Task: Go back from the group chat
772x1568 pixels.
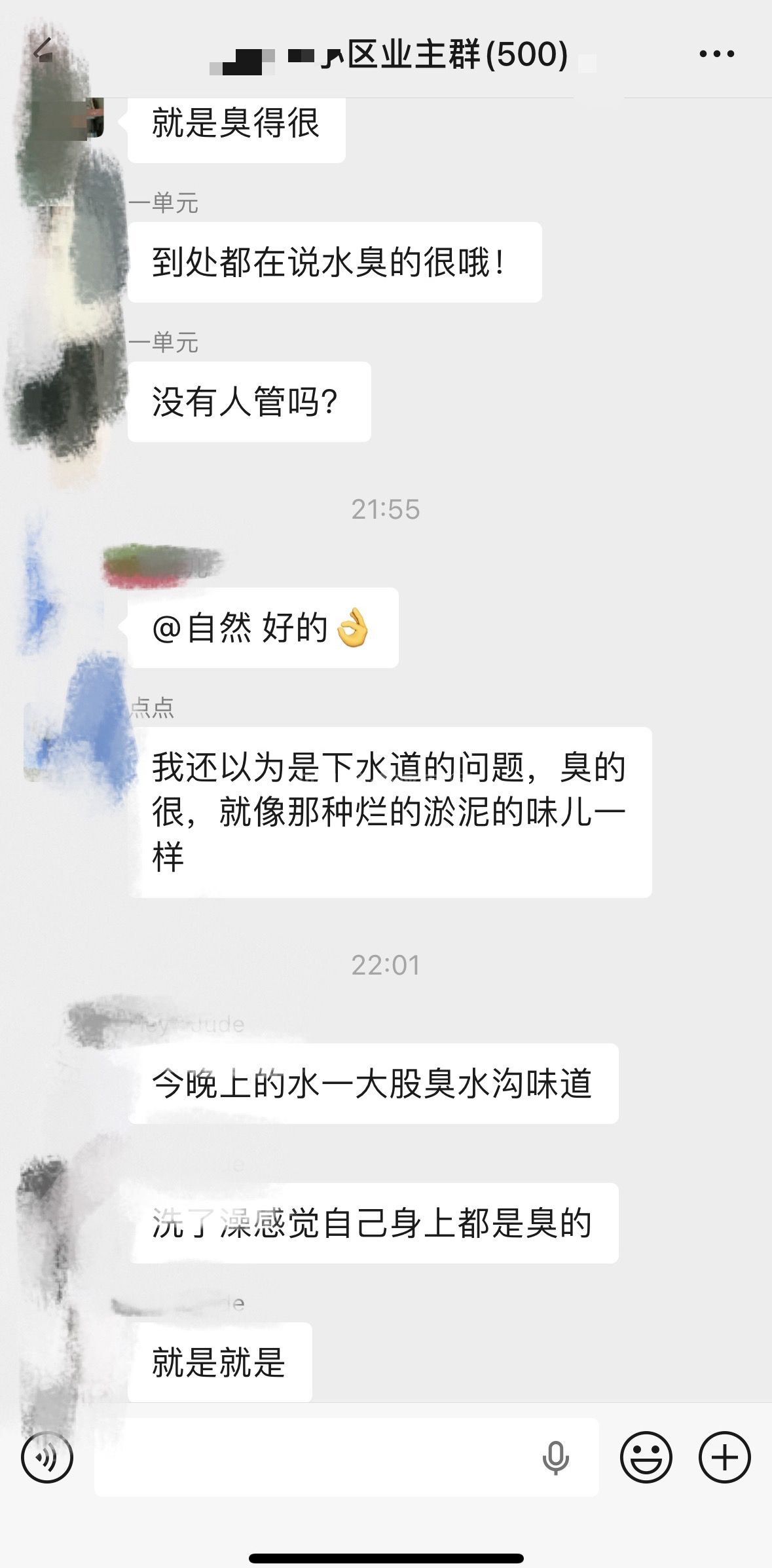Action: coord(43,51)
